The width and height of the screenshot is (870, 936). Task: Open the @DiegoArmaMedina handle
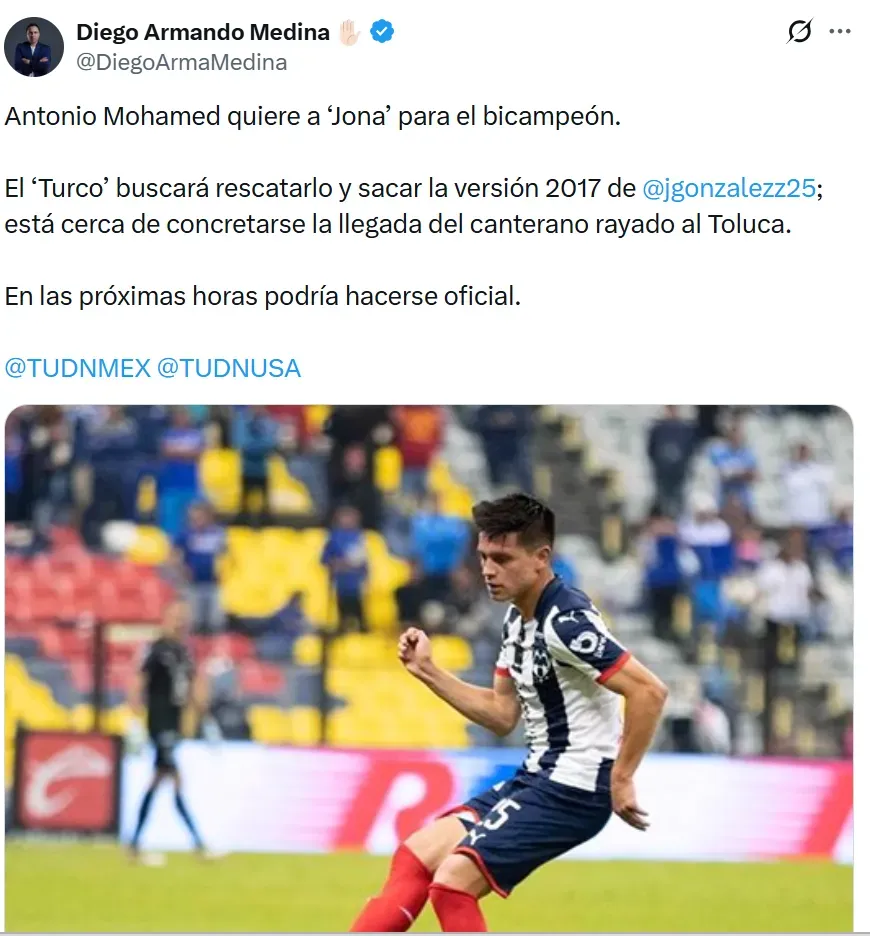coord(181,62)
